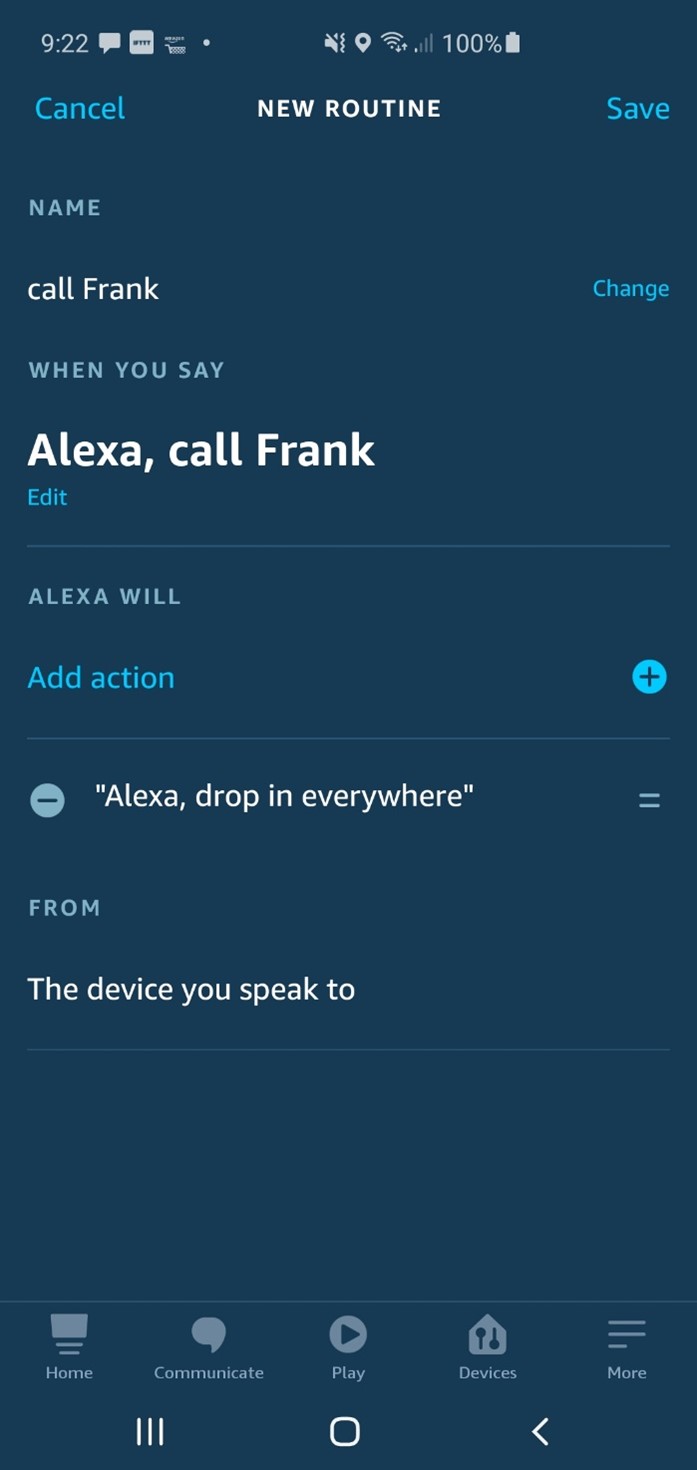697x1470 pixels.
Task: Switch to the Devices tab
Action: (x=488, y=1348)
